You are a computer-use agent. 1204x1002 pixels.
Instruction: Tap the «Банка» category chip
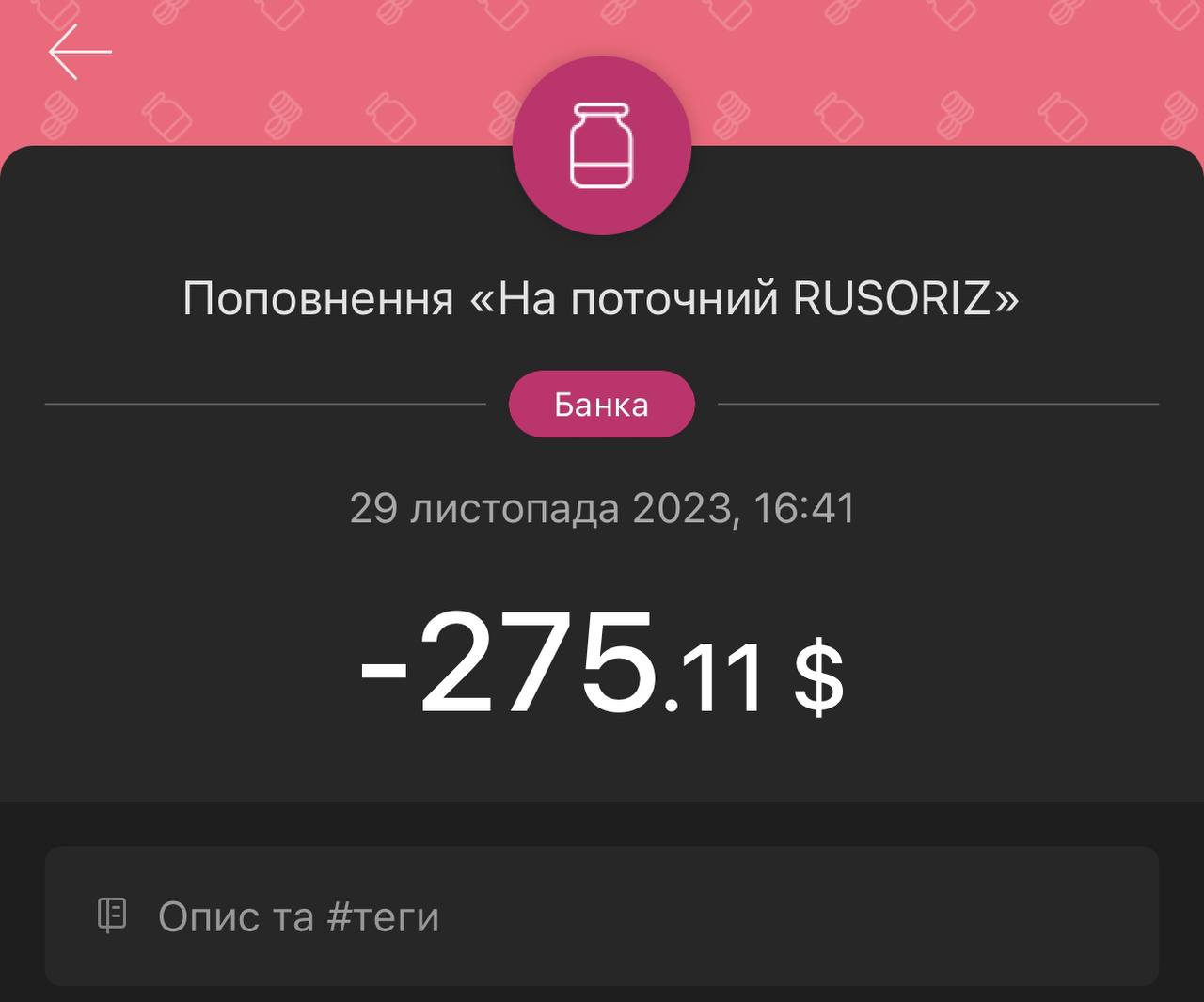click(x=602, y=405)
